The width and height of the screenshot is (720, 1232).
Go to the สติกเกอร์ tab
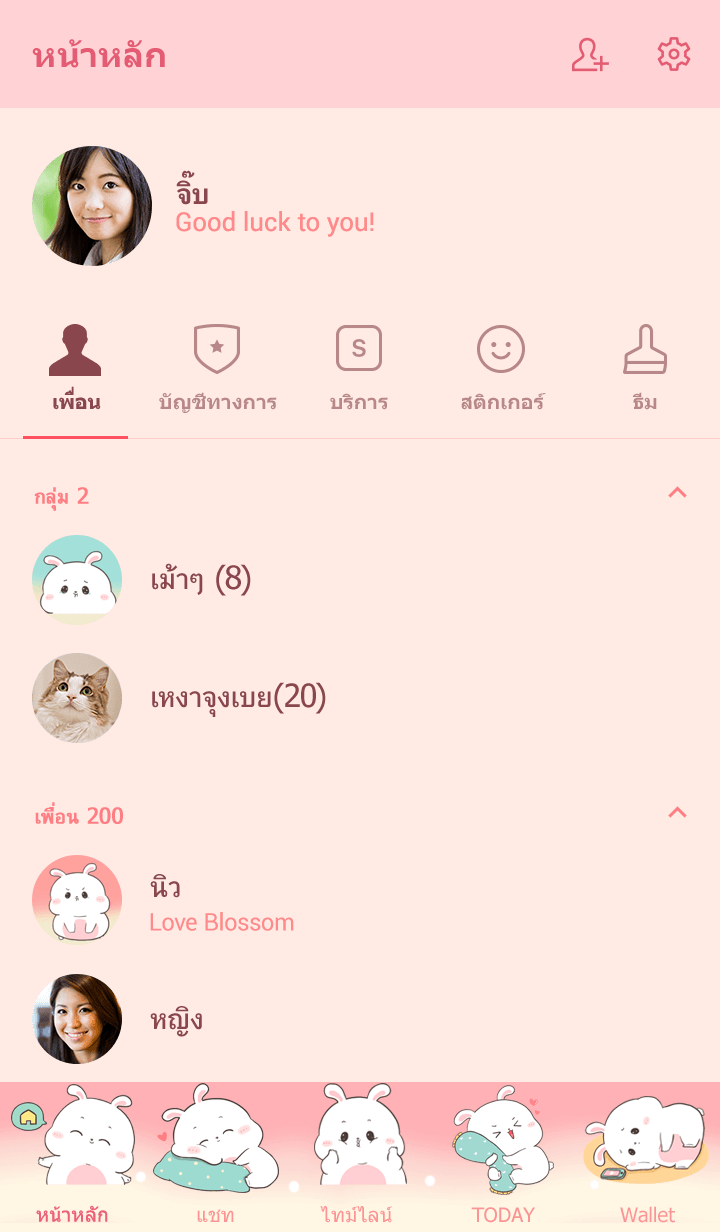[501, 370]
